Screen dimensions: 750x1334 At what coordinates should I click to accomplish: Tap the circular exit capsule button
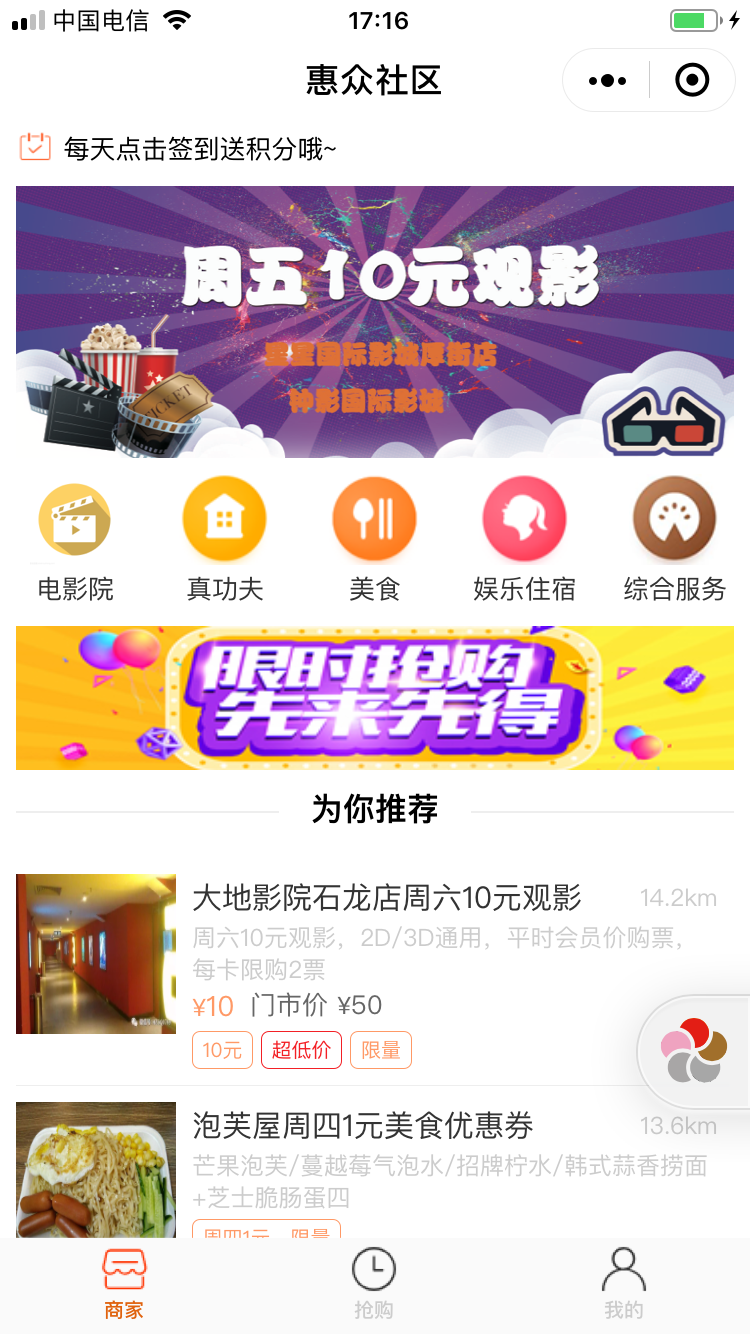692,79
